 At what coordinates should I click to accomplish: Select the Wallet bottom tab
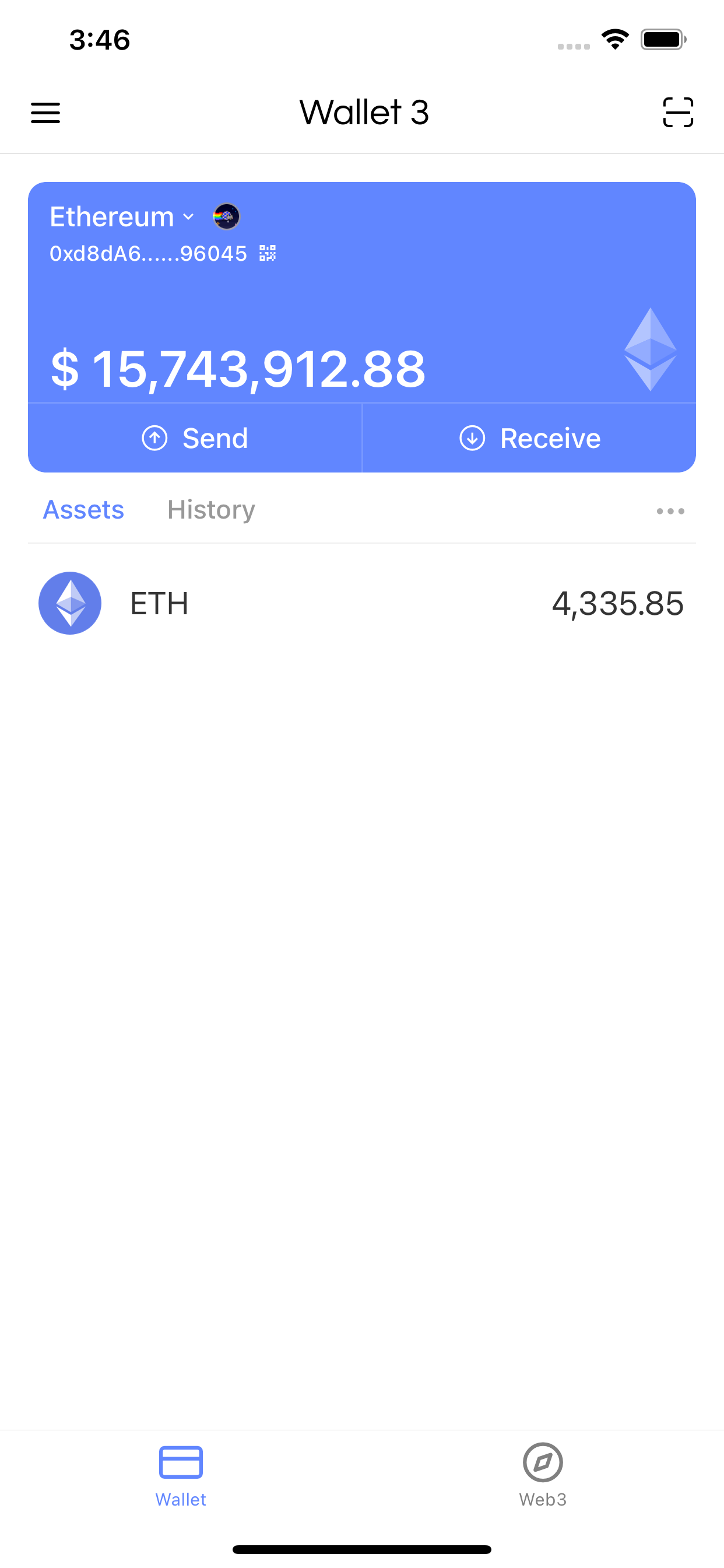[x=181, y=1474]
